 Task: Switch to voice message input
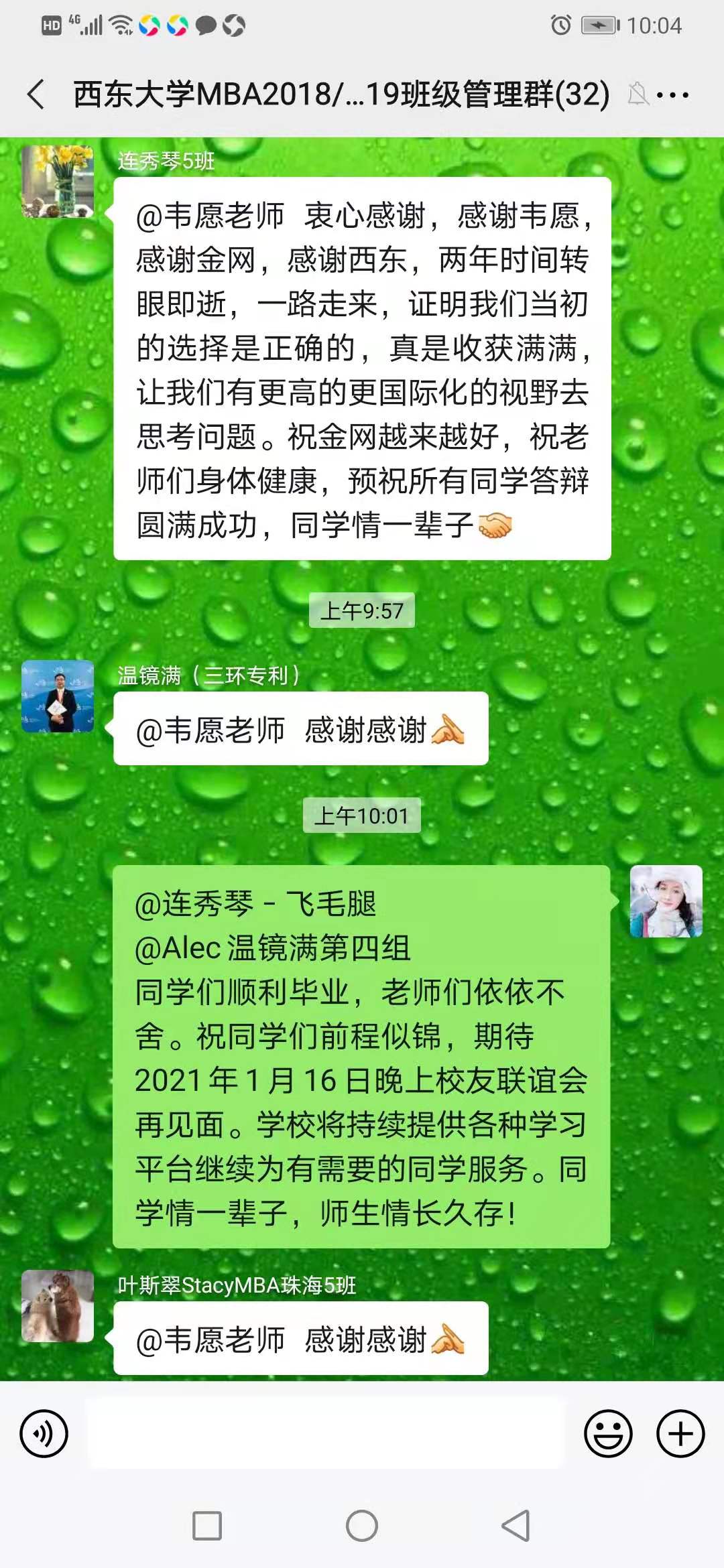pos(44,1433)
